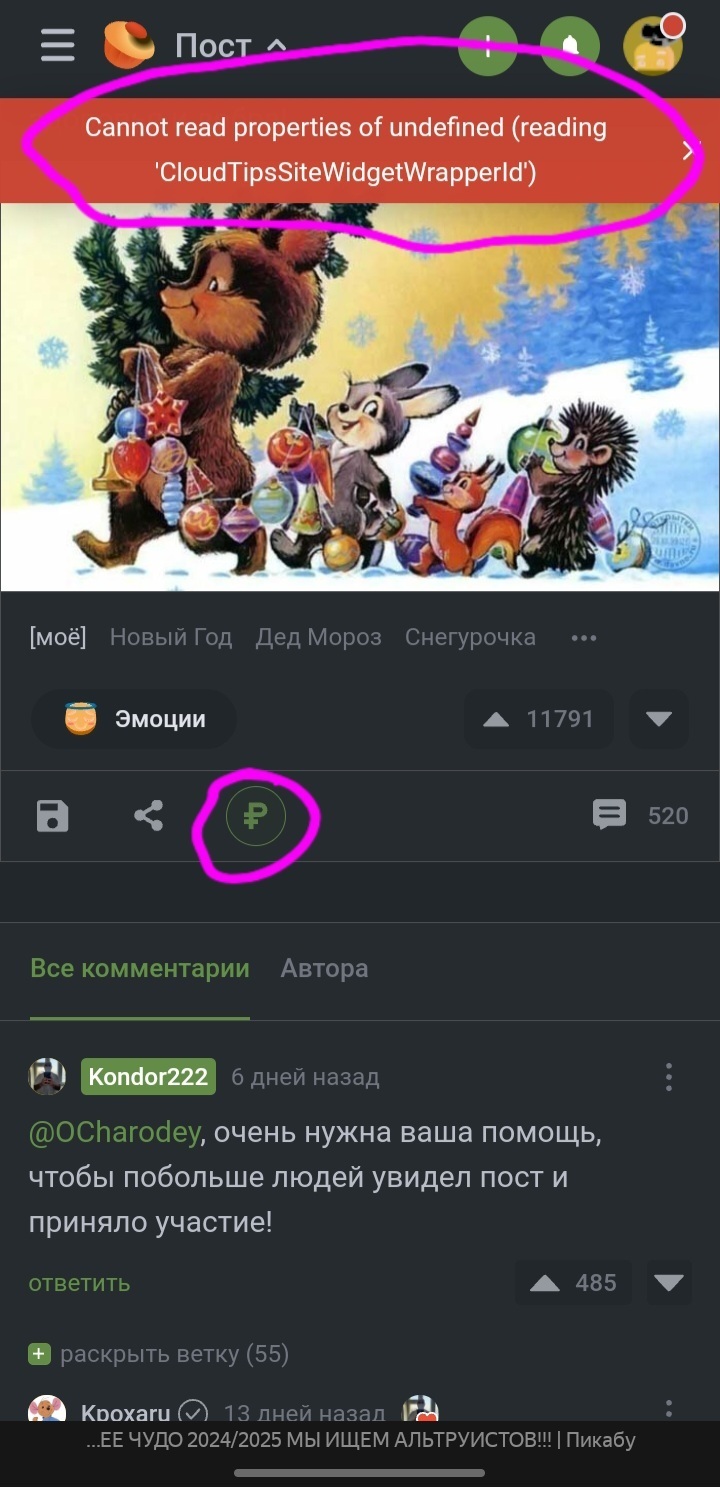Open options menu on Kondor222's comment
720x1487 pixels.
668,1077
